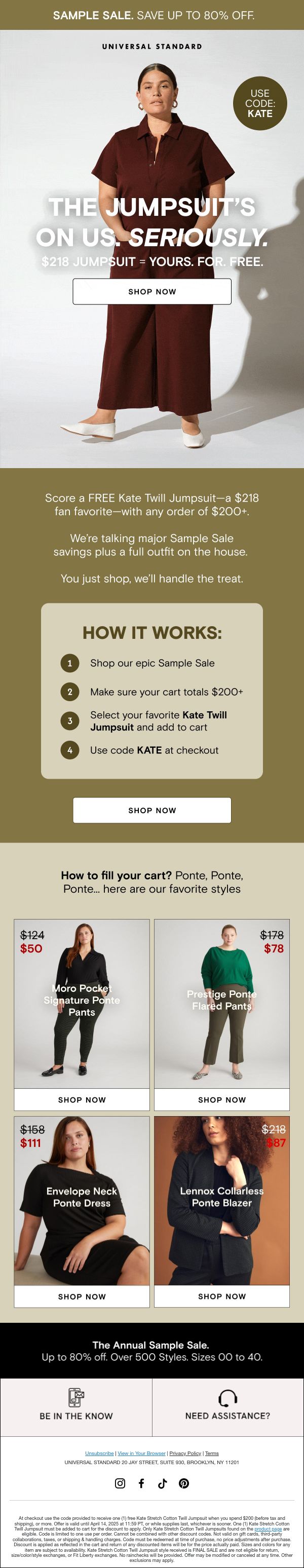This screenshot has width=304, height=1568.
Task: Tap the Sample Sale banner at top
Action: click(x=151, y=15)
